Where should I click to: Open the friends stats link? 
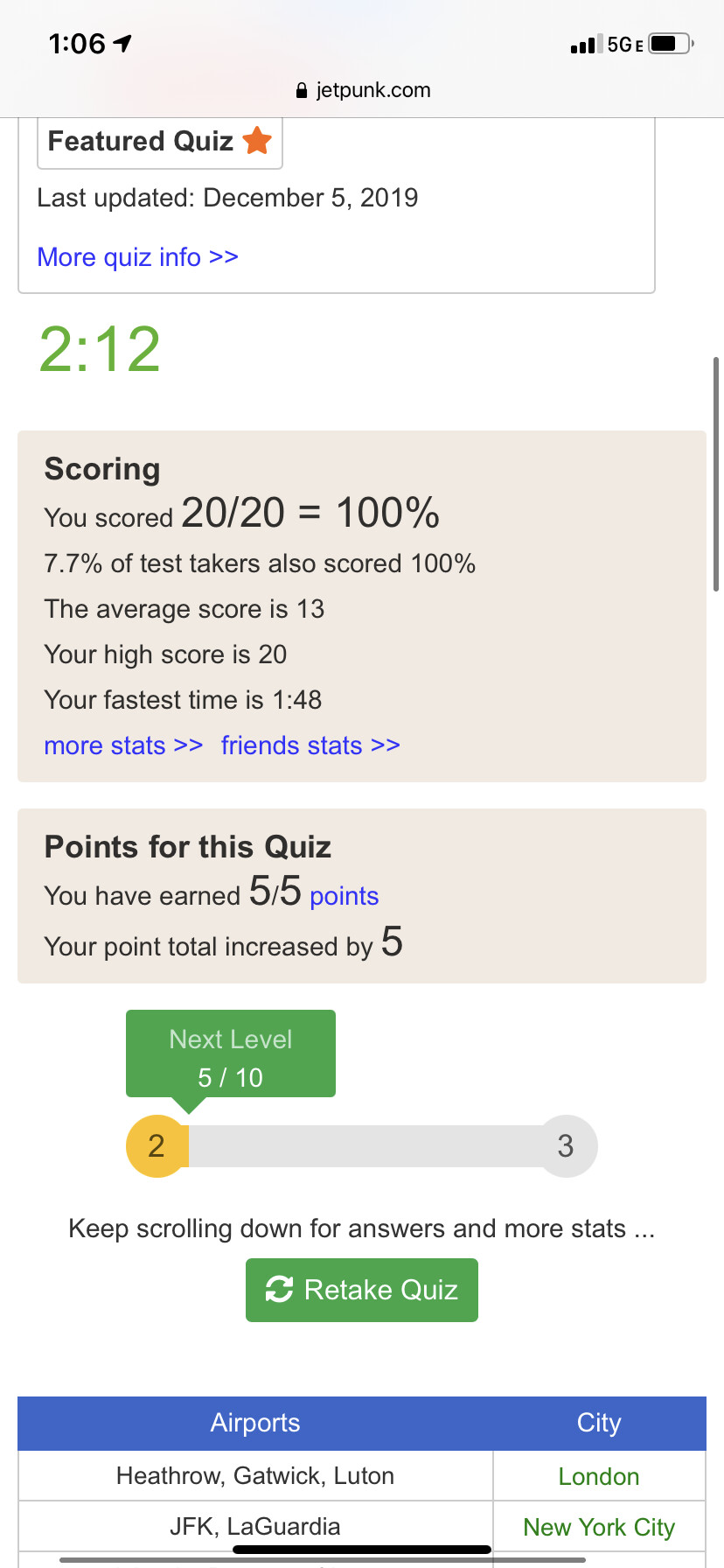pos(310,745)
